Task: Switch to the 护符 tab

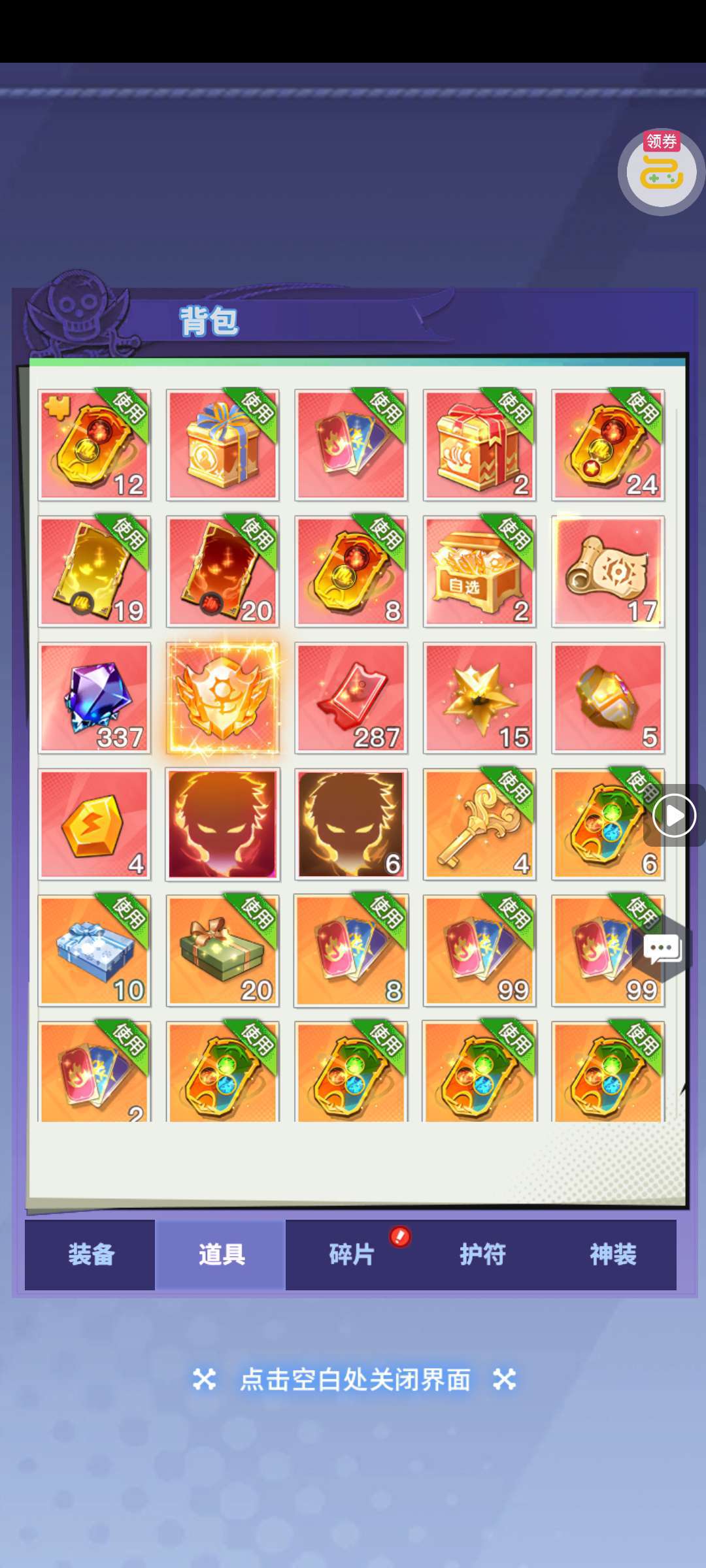Action: [482, 1254]
